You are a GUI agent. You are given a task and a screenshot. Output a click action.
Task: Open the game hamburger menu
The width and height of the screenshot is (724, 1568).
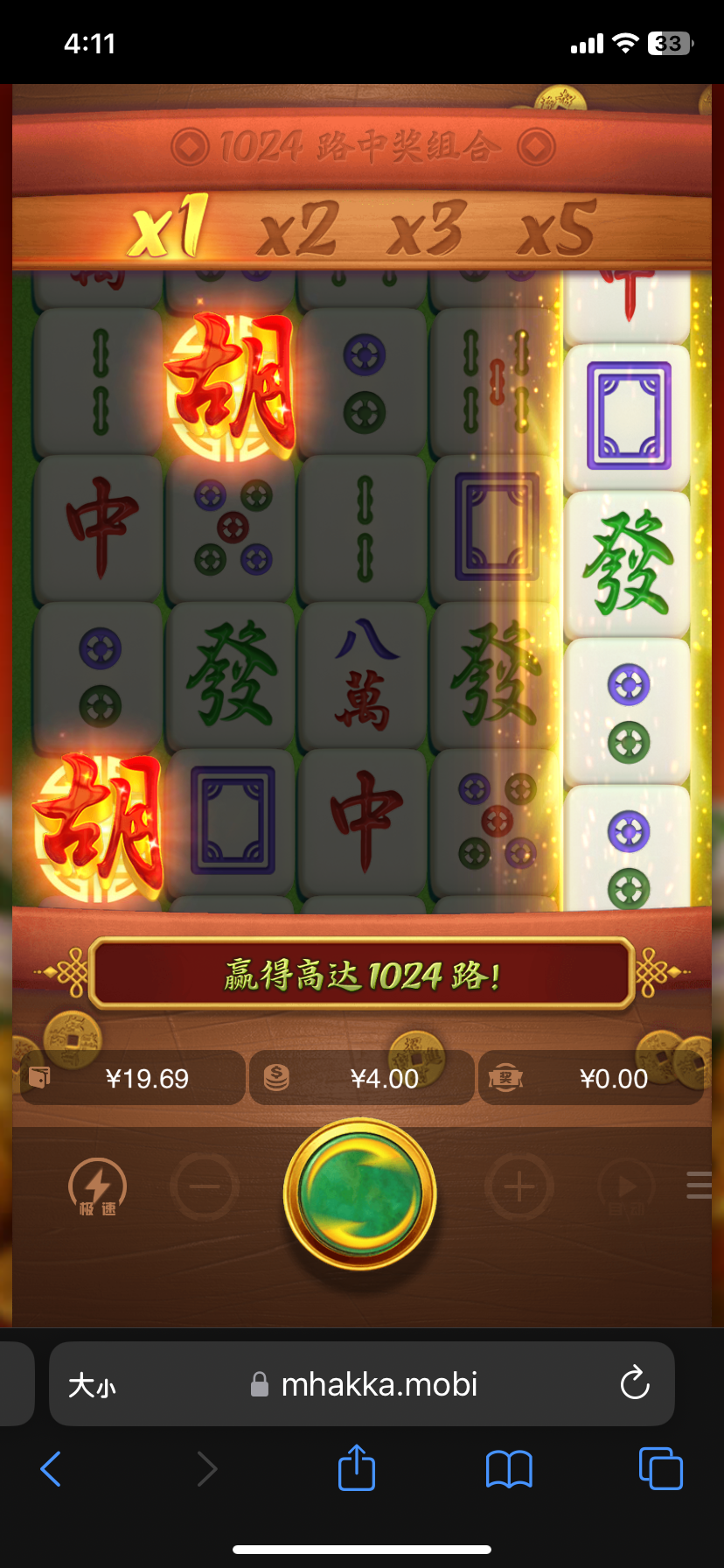tap(700, 1185)
